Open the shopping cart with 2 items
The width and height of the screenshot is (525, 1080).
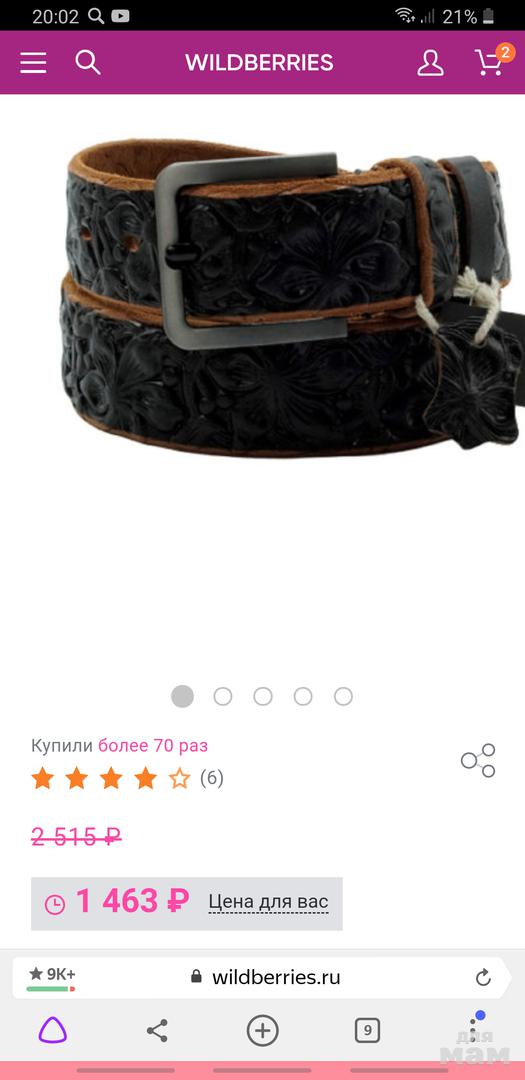tap(493, 61)
